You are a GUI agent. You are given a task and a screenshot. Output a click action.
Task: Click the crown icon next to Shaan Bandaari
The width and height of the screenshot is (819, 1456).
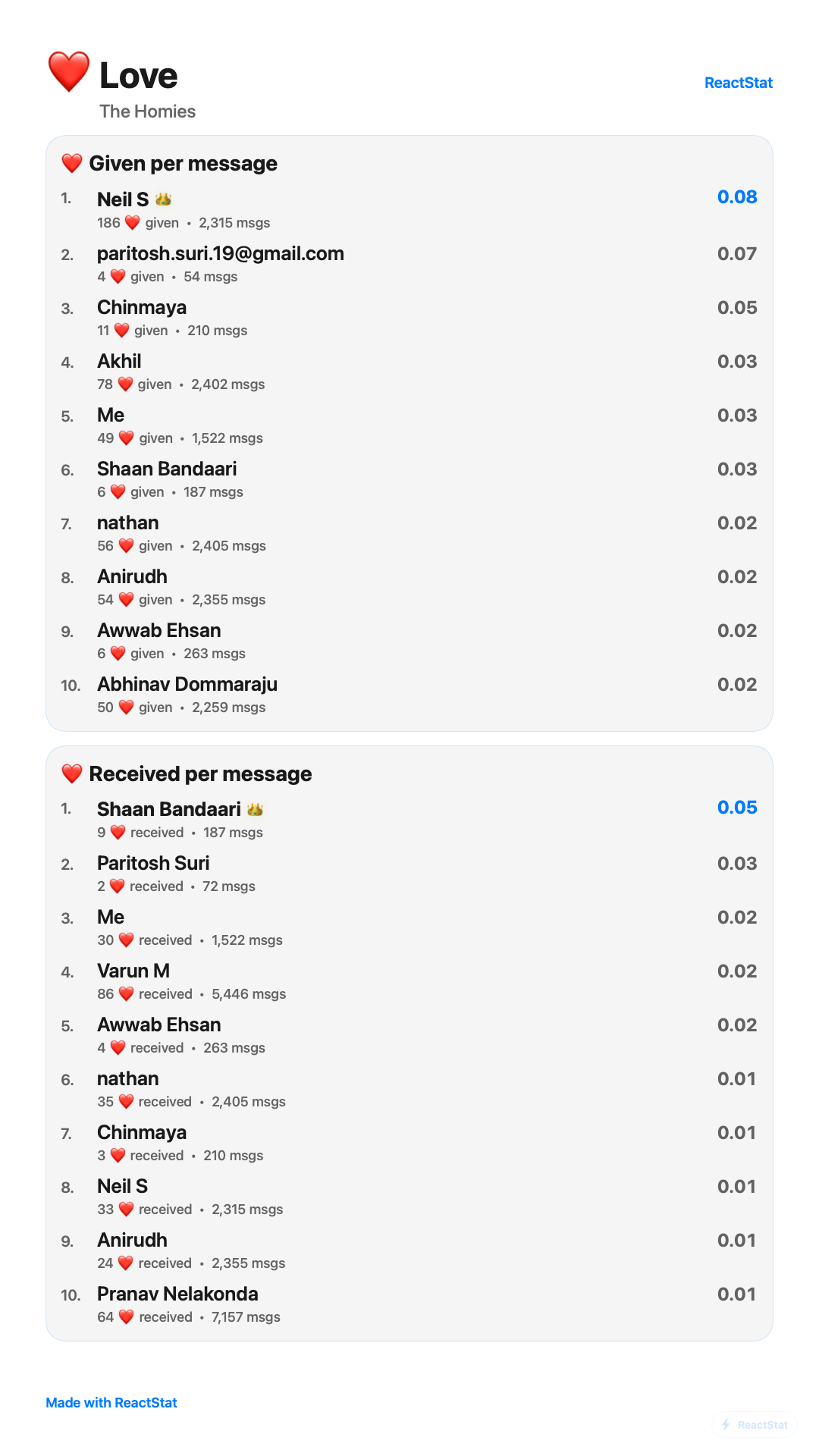(256, 808)
